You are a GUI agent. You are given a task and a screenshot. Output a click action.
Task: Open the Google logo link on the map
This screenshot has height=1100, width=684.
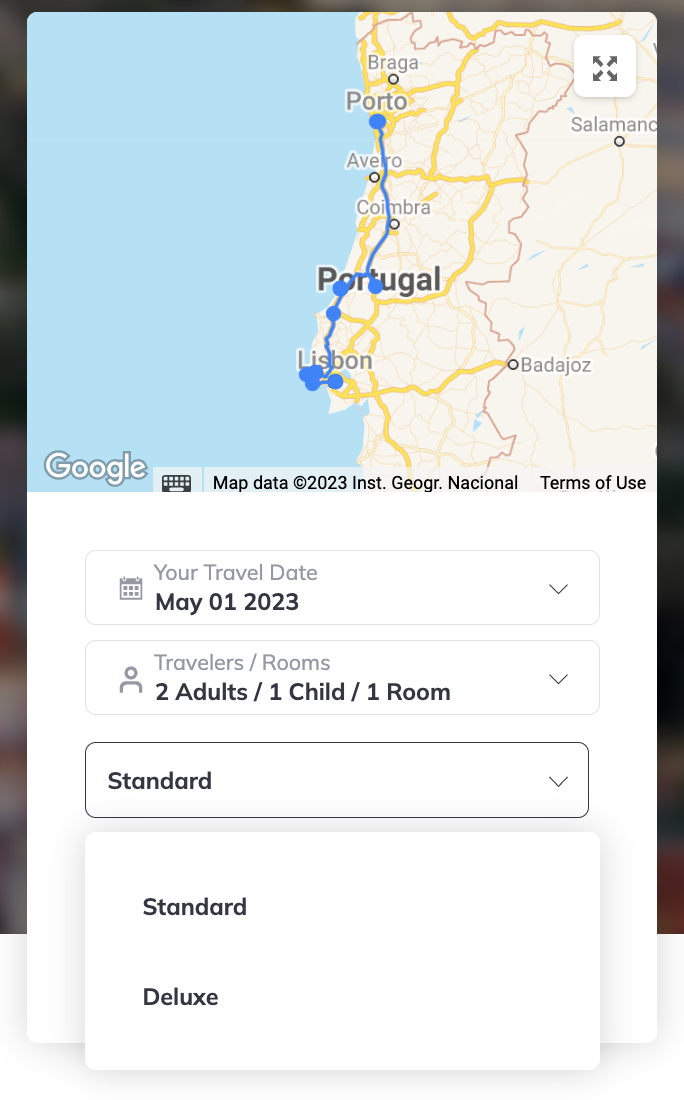click(x=96, y=467)
